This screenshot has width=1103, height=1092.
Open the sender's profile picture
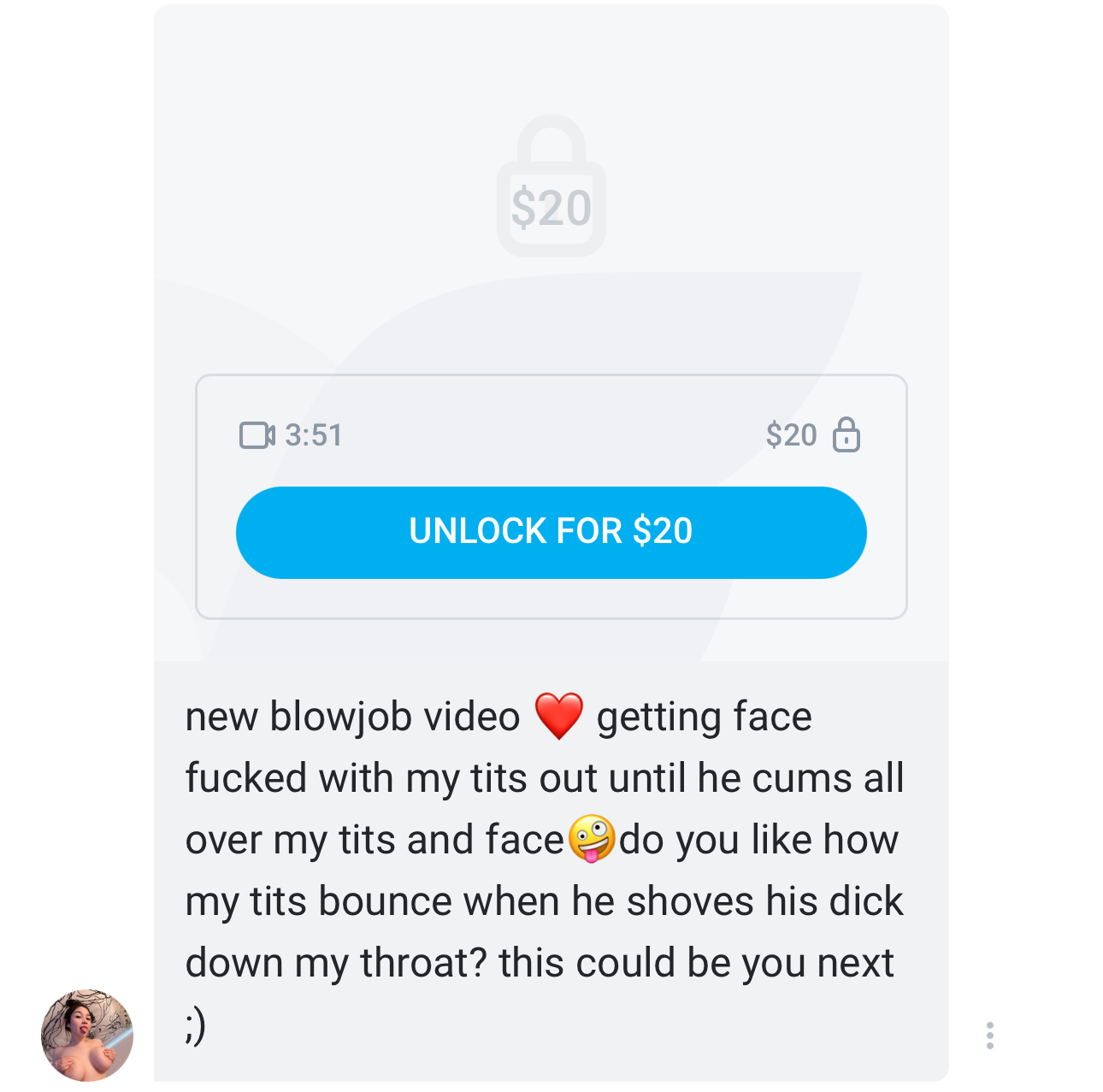pos(87,1035)
